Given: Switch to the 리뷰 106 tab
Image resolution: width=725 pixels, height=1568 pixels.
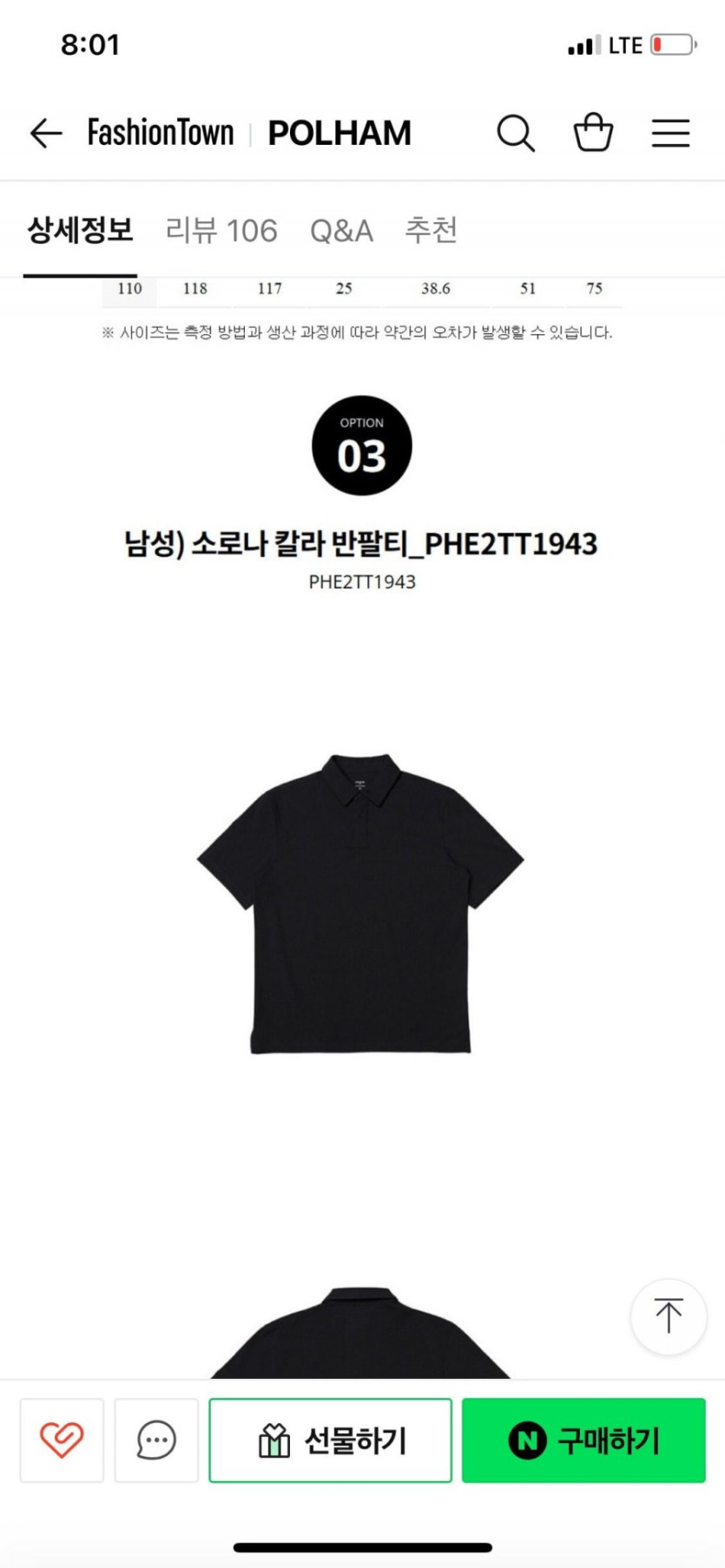Looking at the screenshot, I should (x=221, y=231).
